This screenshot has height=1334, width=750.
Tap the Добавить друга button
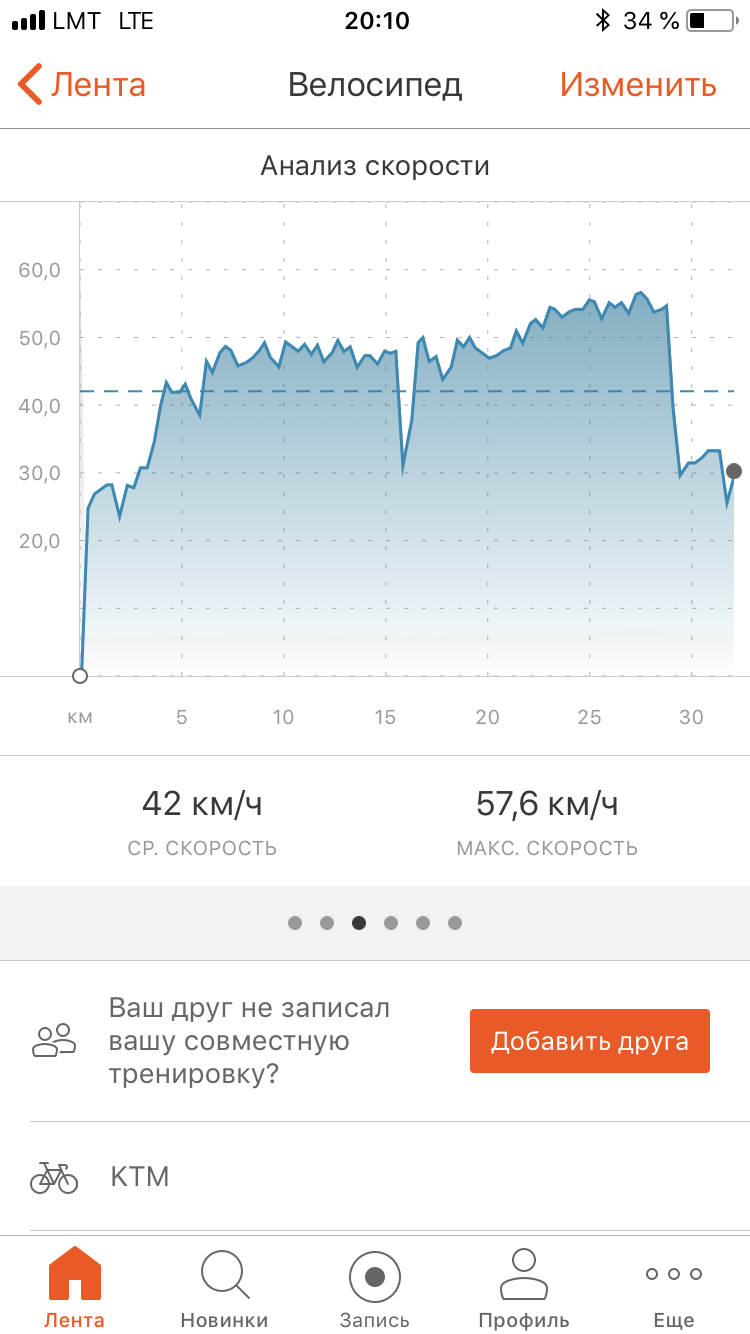[589, 1041]
